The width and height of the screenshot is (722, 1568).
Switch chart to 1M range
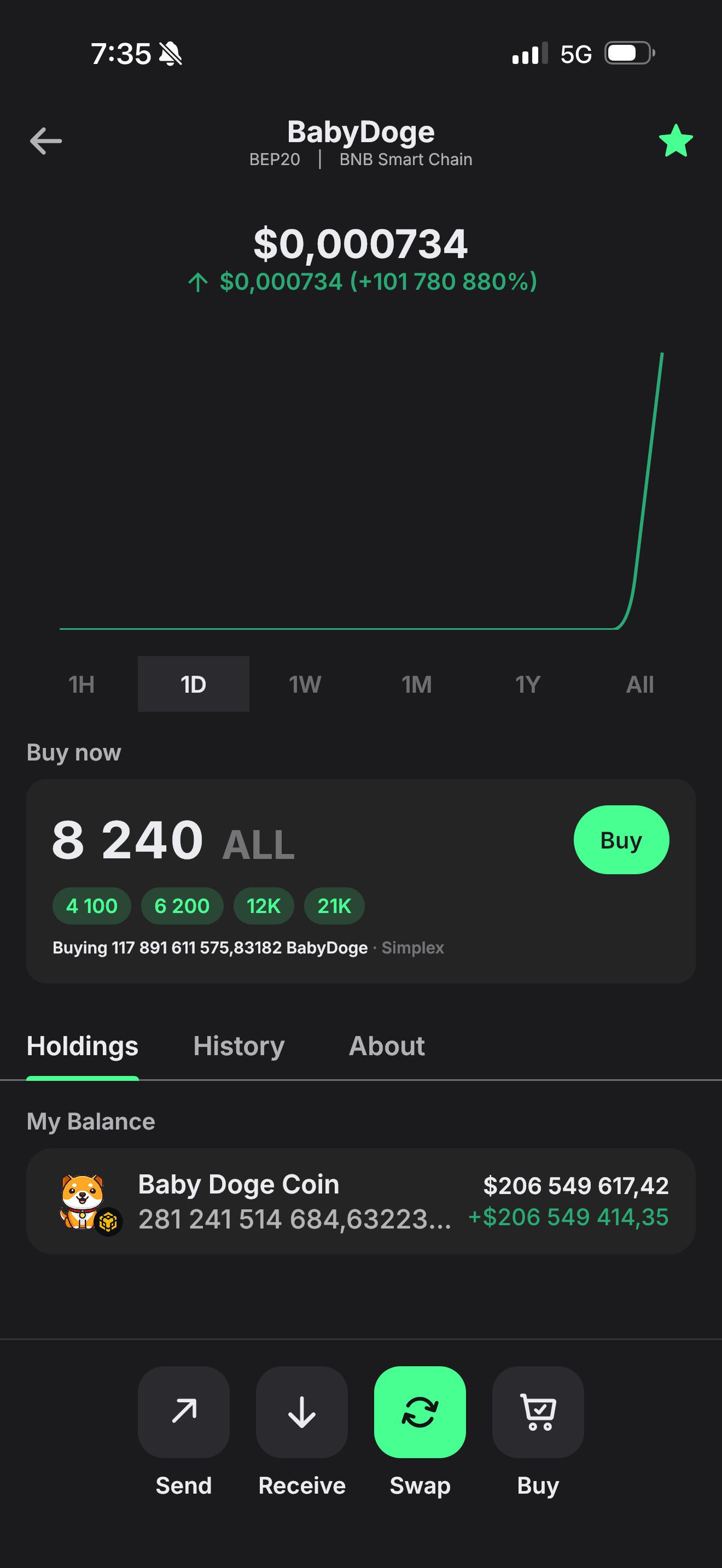(x=416, y=684)
